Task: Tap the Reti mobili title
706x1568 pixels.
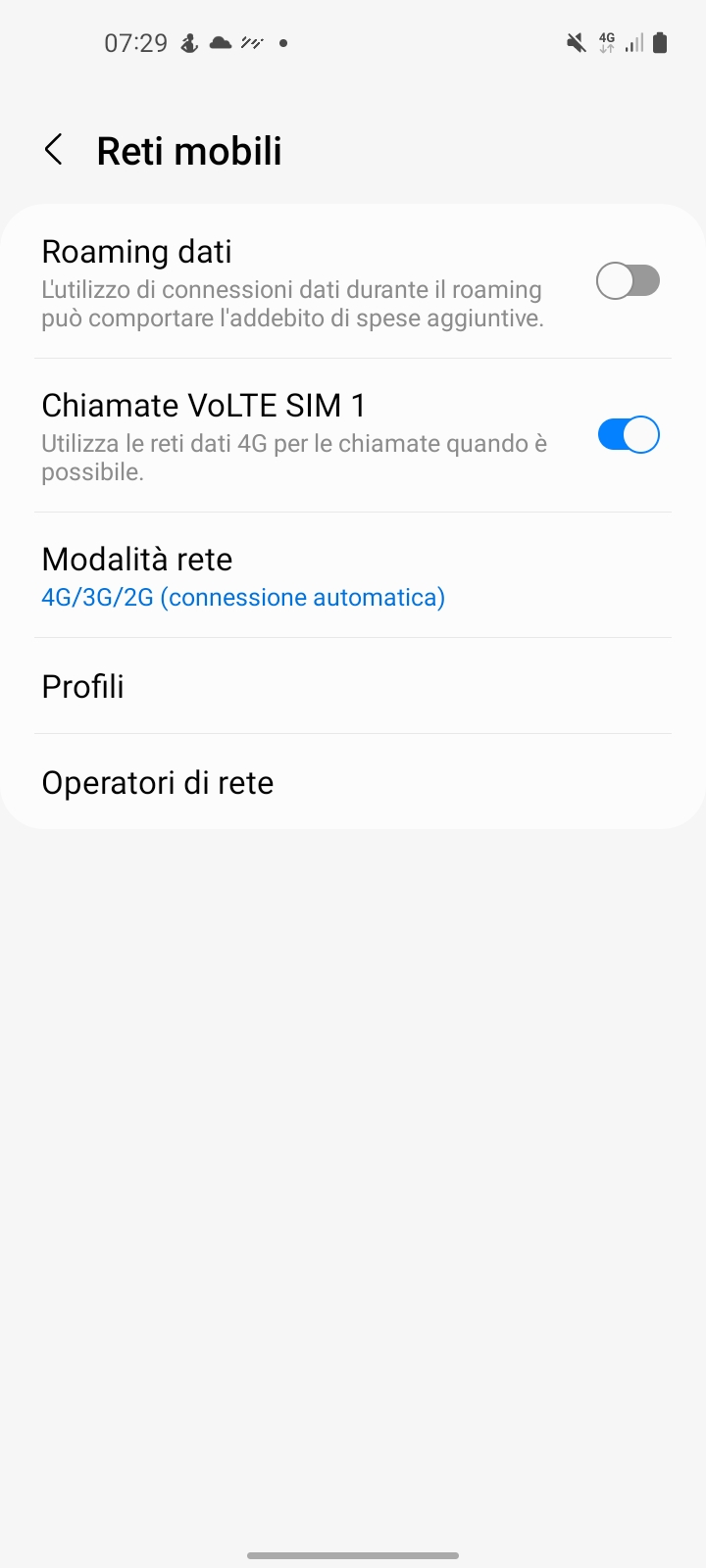Action: coord(188,150)
